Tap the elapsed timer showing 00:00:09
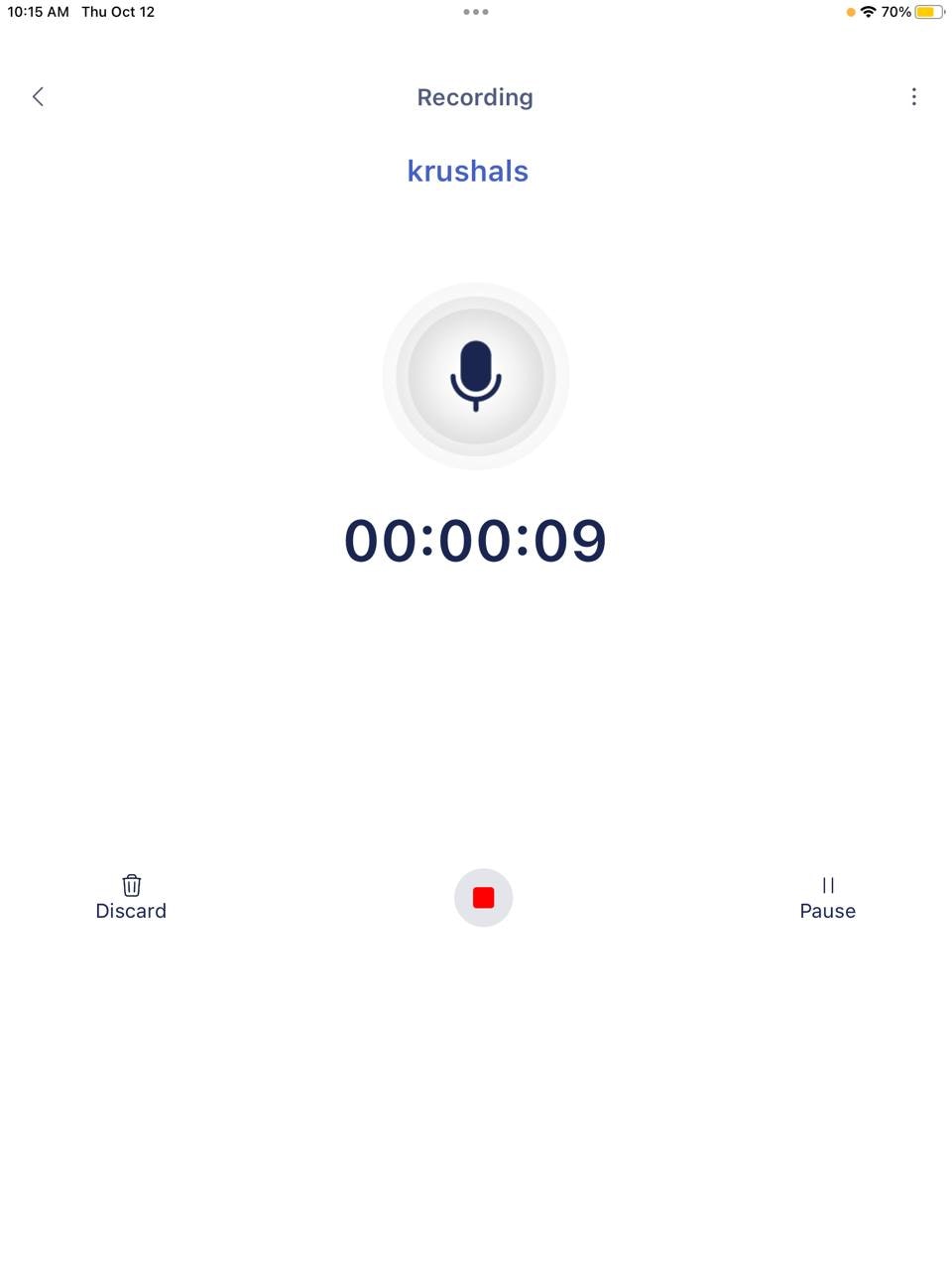Image resolution: width=952 pixels, height=1270 pixels. 476,541
